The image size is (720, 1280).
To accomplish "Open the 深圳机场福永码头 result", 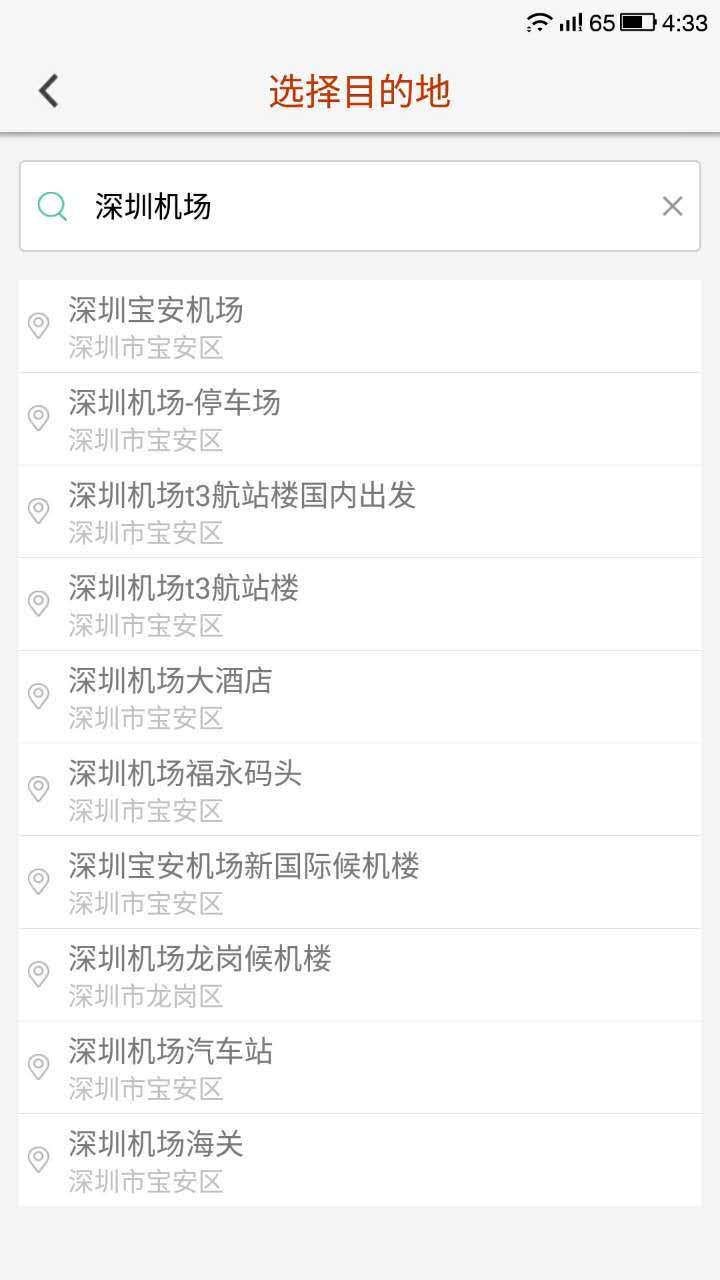I will [x=360, y=789].
